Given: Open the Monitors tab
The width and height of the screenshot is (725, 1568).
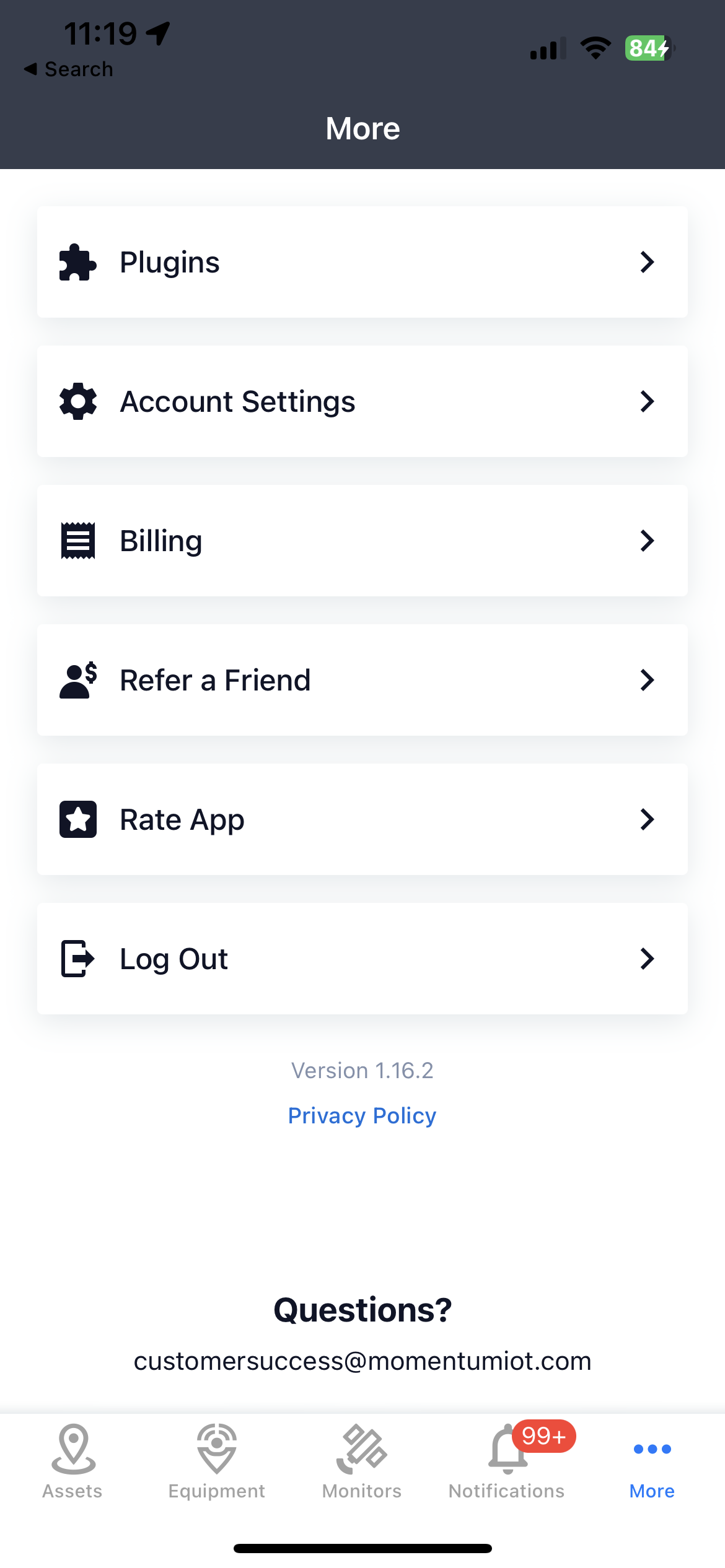Looking at the screenshot, I should [362, 1461].
